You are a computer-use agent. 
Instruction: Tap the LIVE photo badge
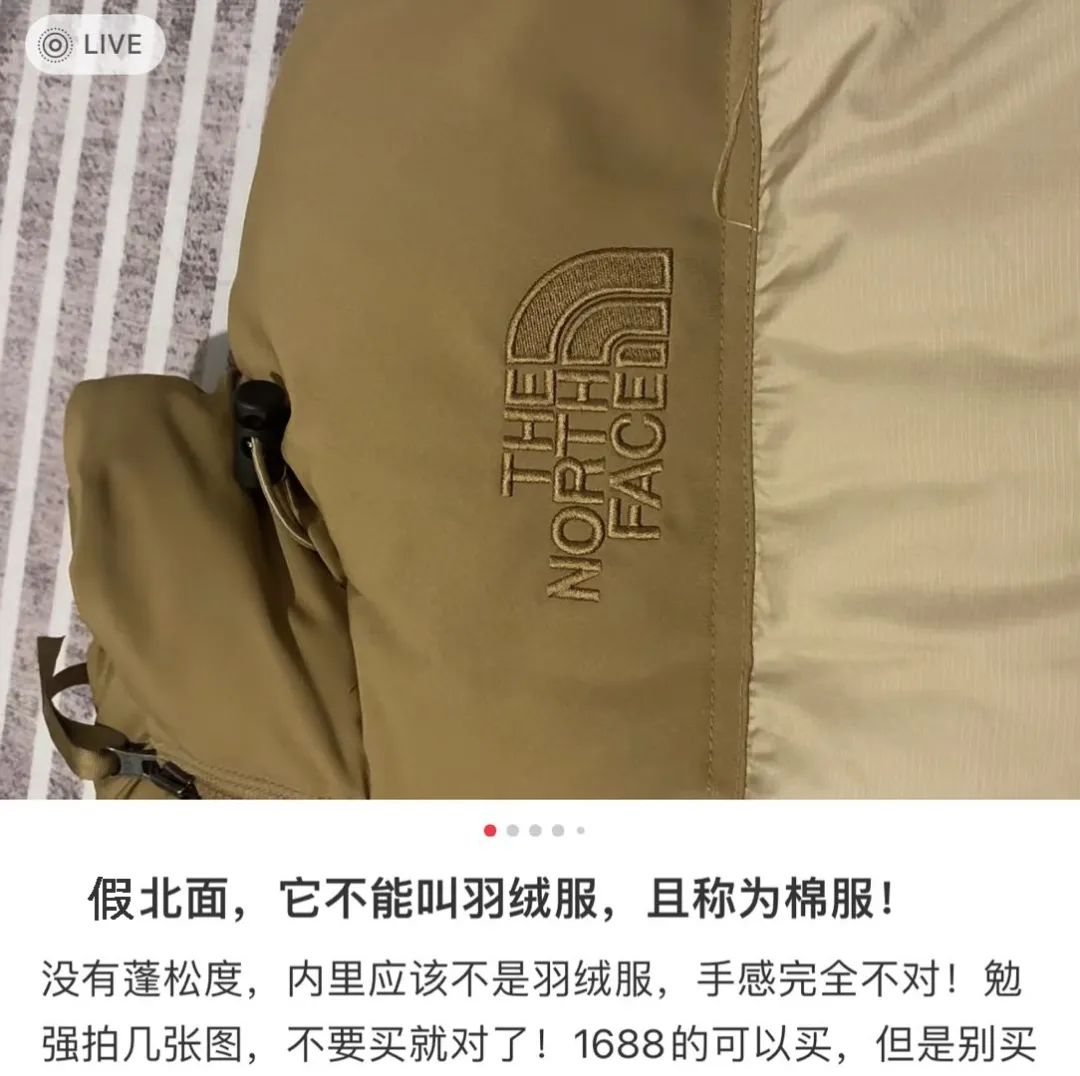point(90,45)
